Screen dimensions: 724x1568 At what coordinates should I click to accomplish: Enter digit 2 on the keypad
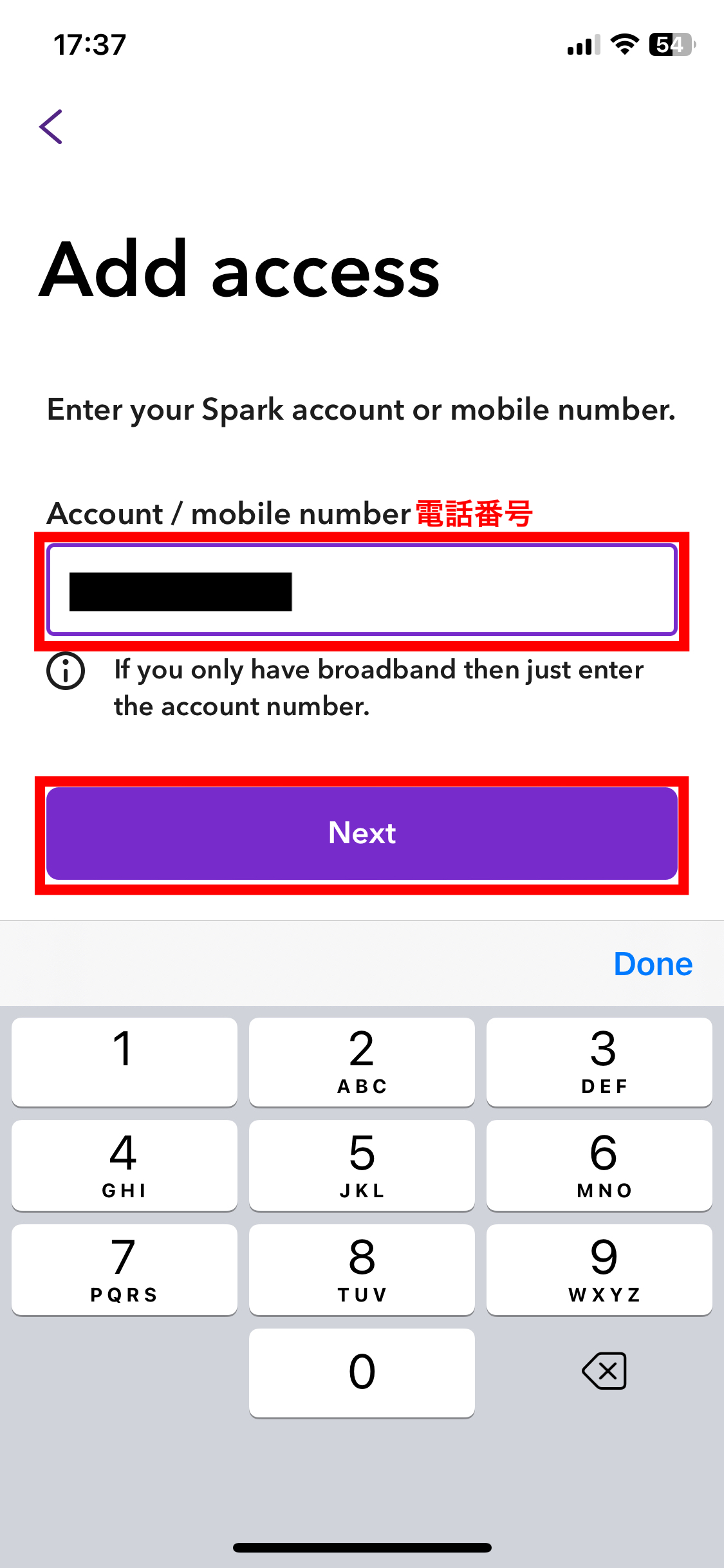[x=362, y=1062]
